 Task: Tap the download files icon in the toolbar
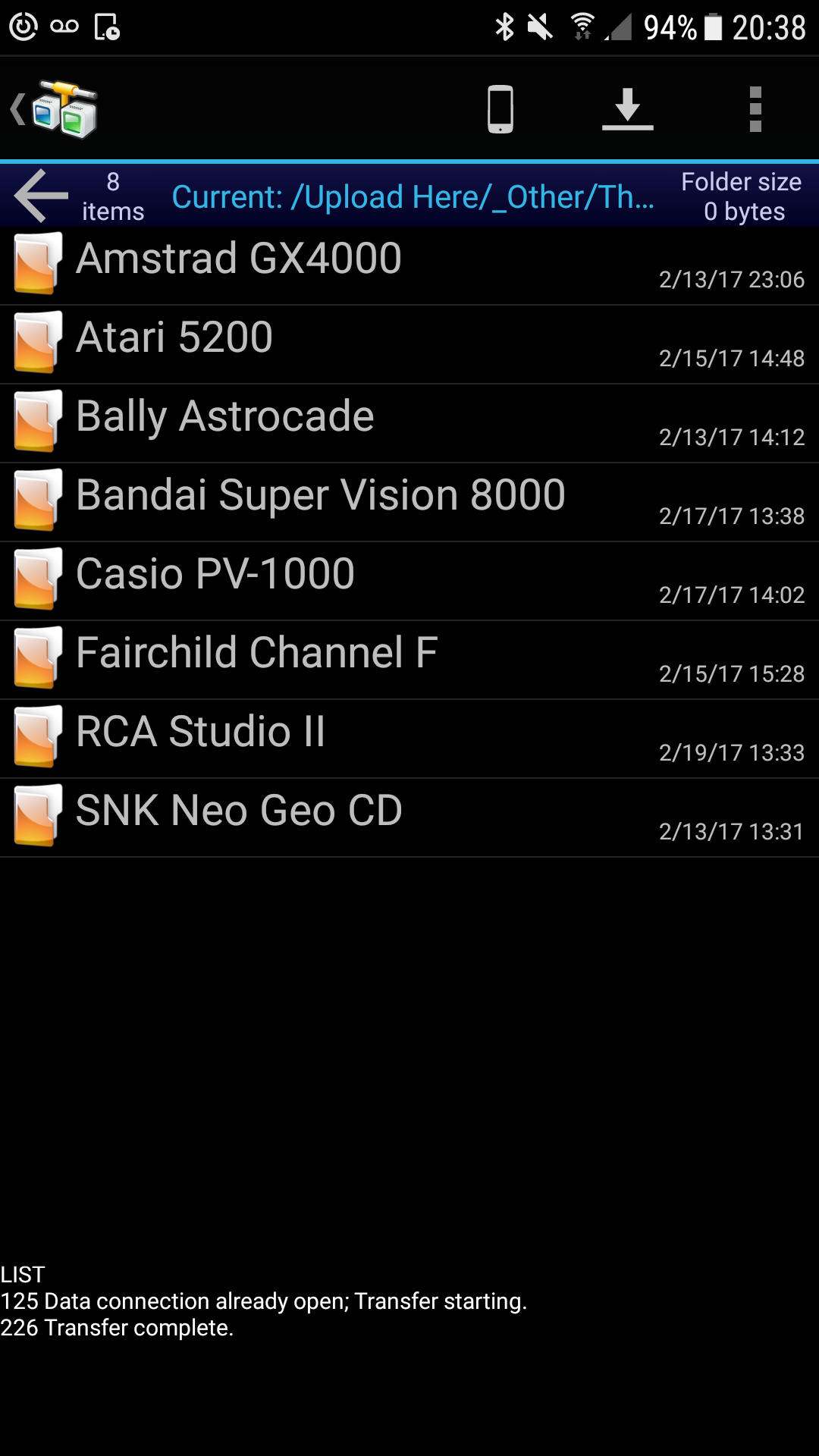point(629,108)
